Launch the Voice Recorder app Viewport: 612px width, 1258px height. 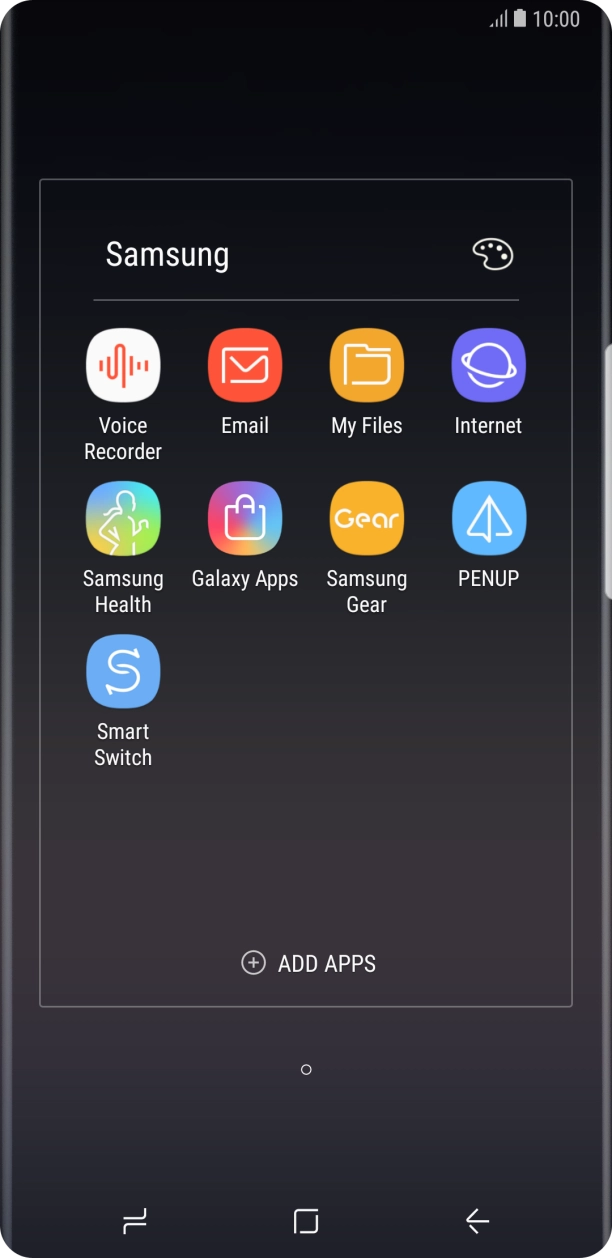coord(123,365)
